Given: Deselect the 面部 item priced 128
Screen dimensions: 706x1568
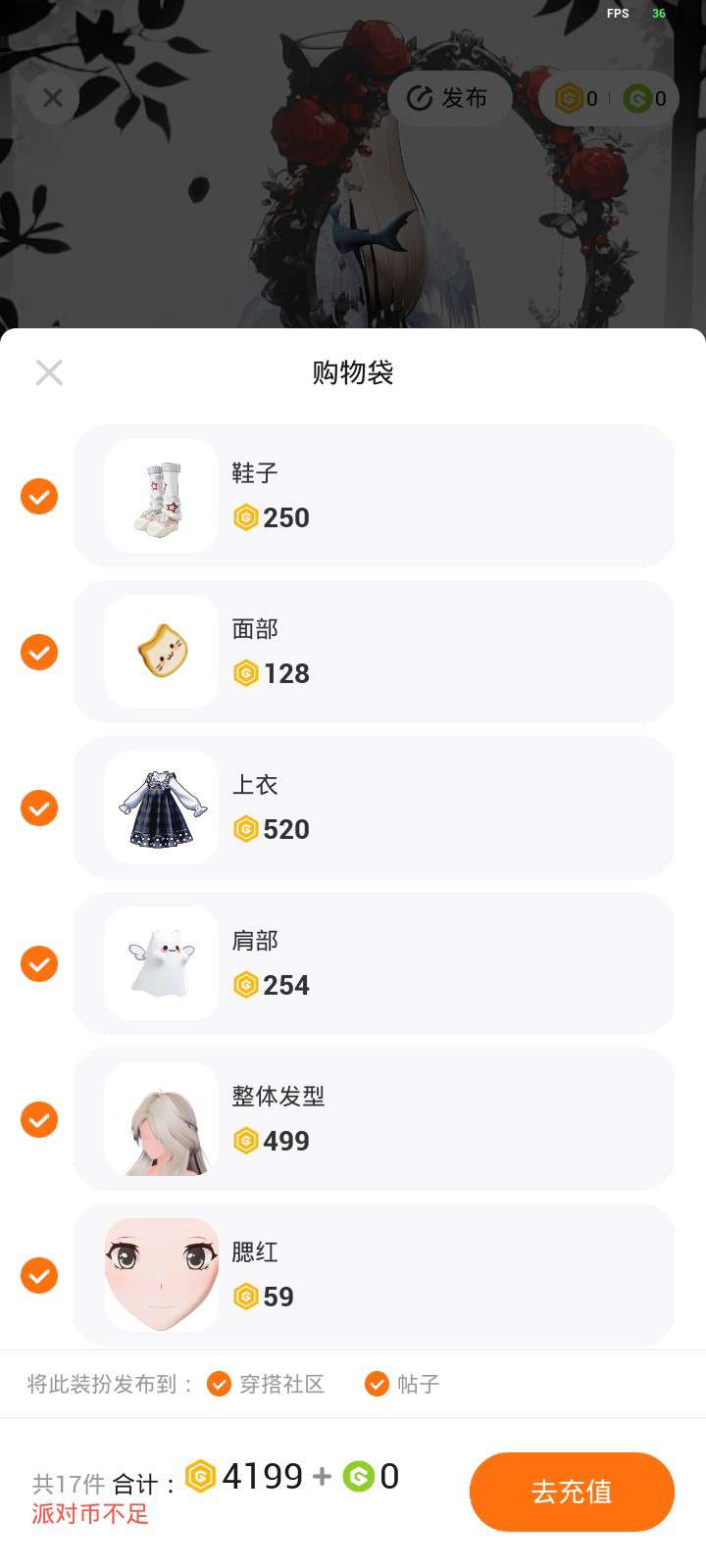Looking at the screenshot, I should click(x=39, y=652).
